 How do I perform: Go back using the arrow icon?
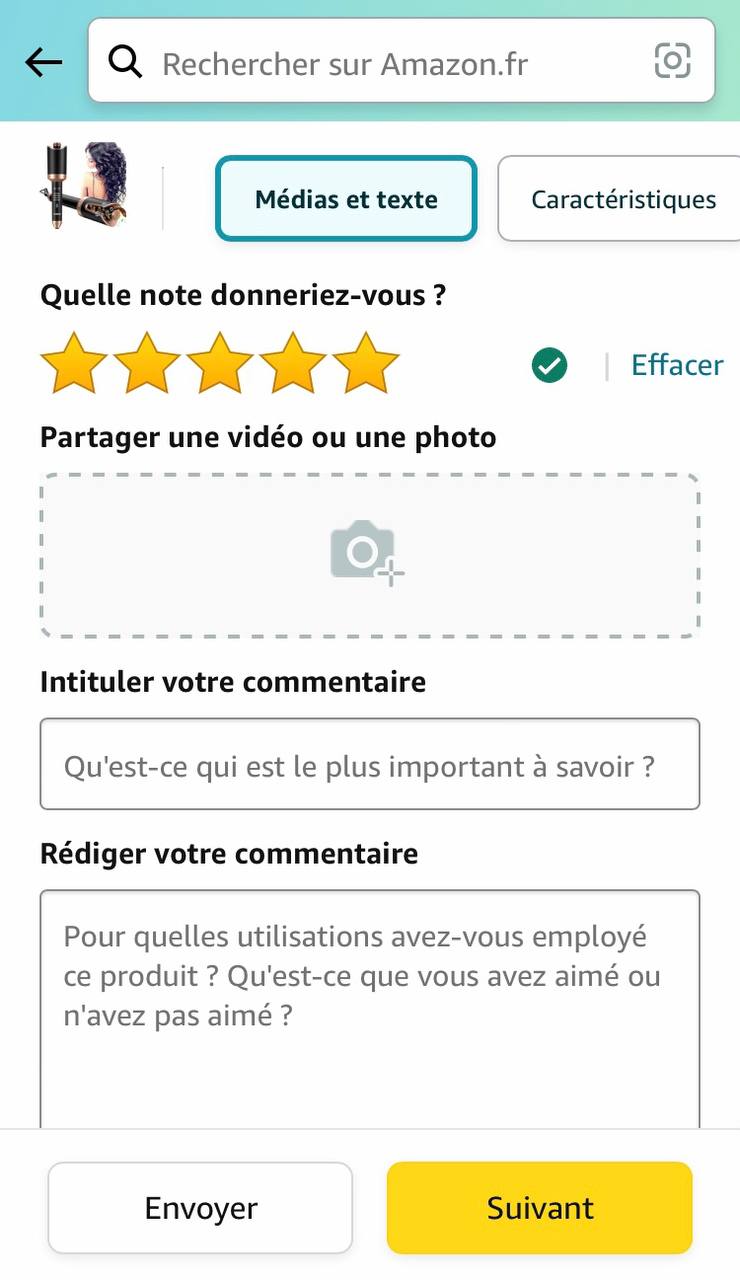point(43,63)
